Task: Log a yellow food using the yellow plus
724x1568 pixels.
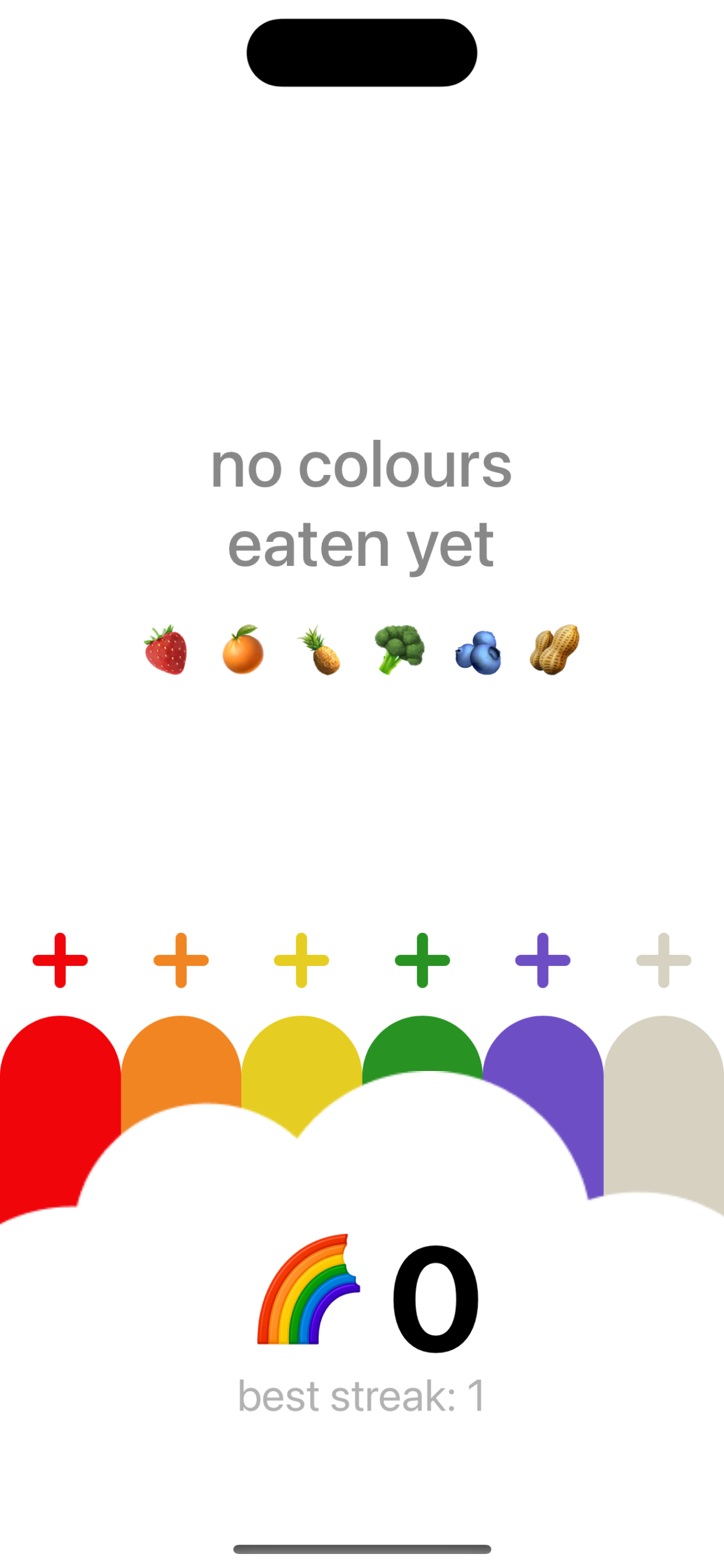Action: (302, 960)
